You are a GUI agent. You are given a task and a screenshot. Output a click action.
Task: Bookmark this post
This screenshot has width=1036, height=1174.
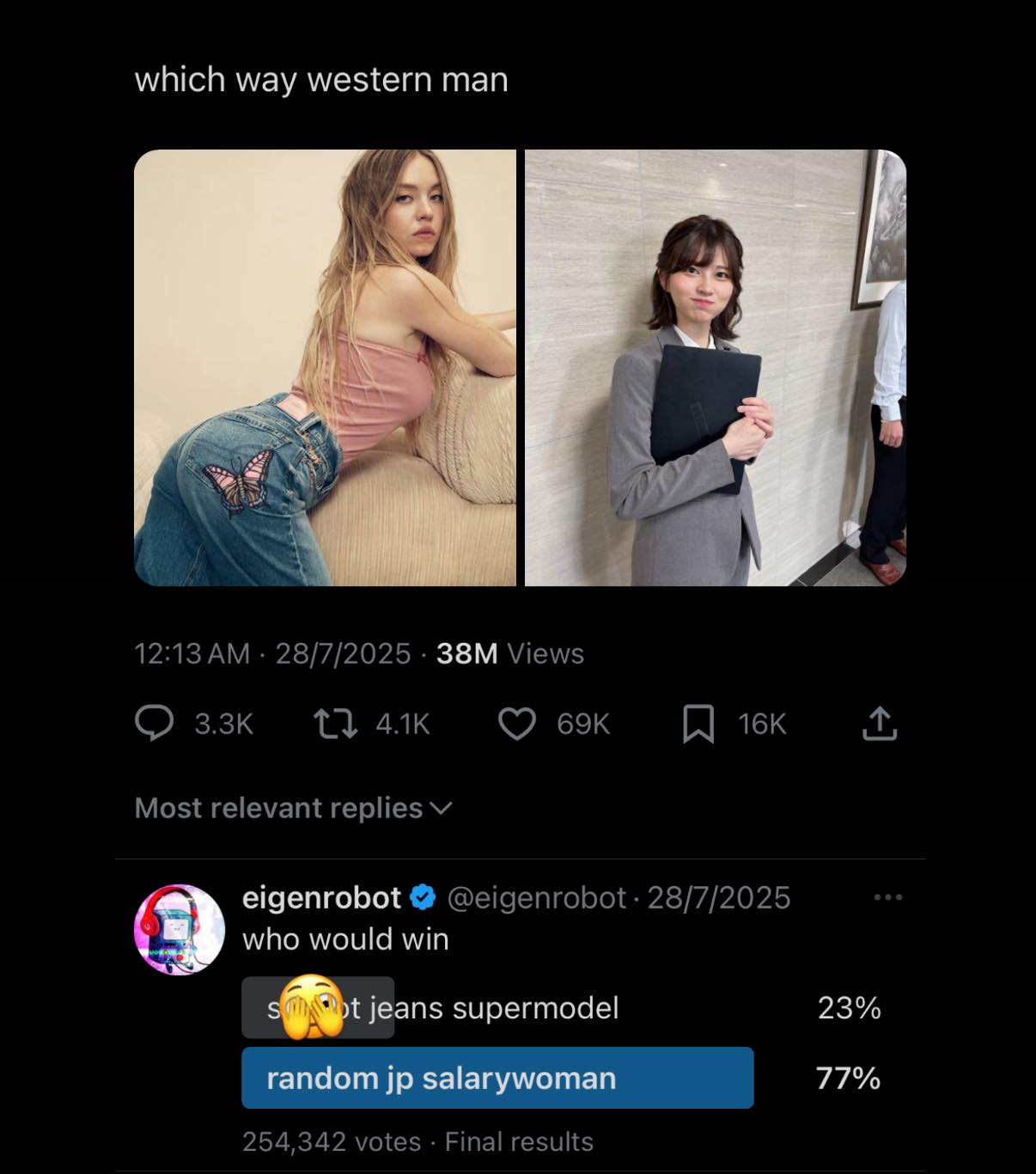pos(698,724)
